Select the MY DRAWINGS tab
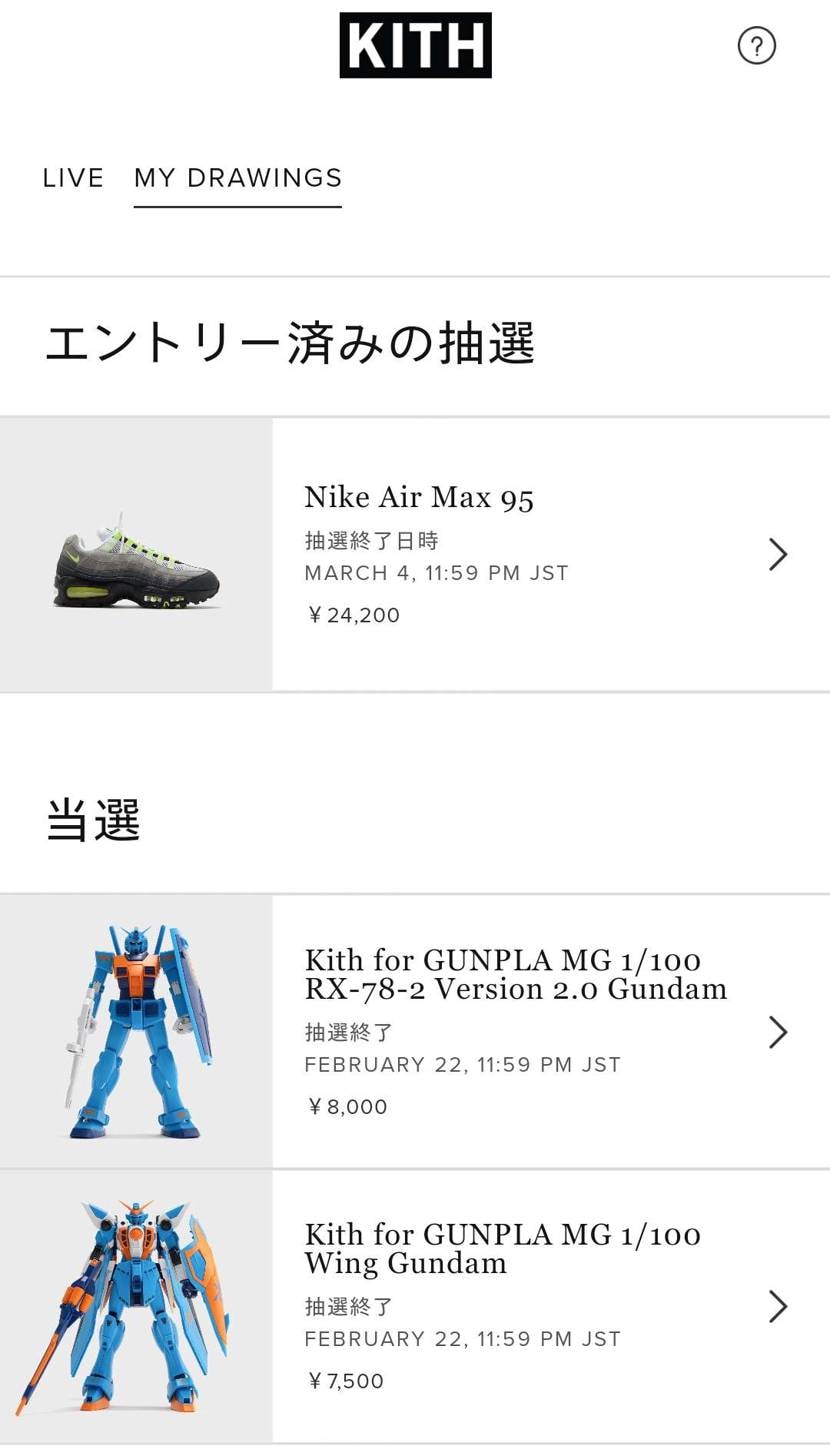 point(237,177)
